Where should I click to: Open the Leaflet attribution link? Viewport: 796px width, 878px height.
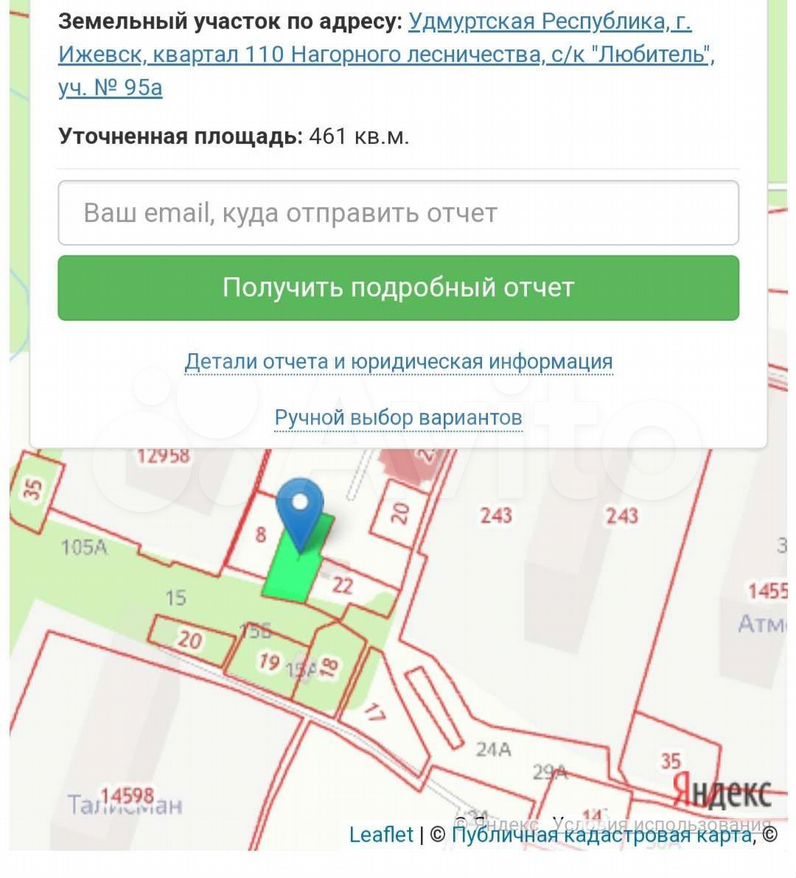[x=380, y=834]
